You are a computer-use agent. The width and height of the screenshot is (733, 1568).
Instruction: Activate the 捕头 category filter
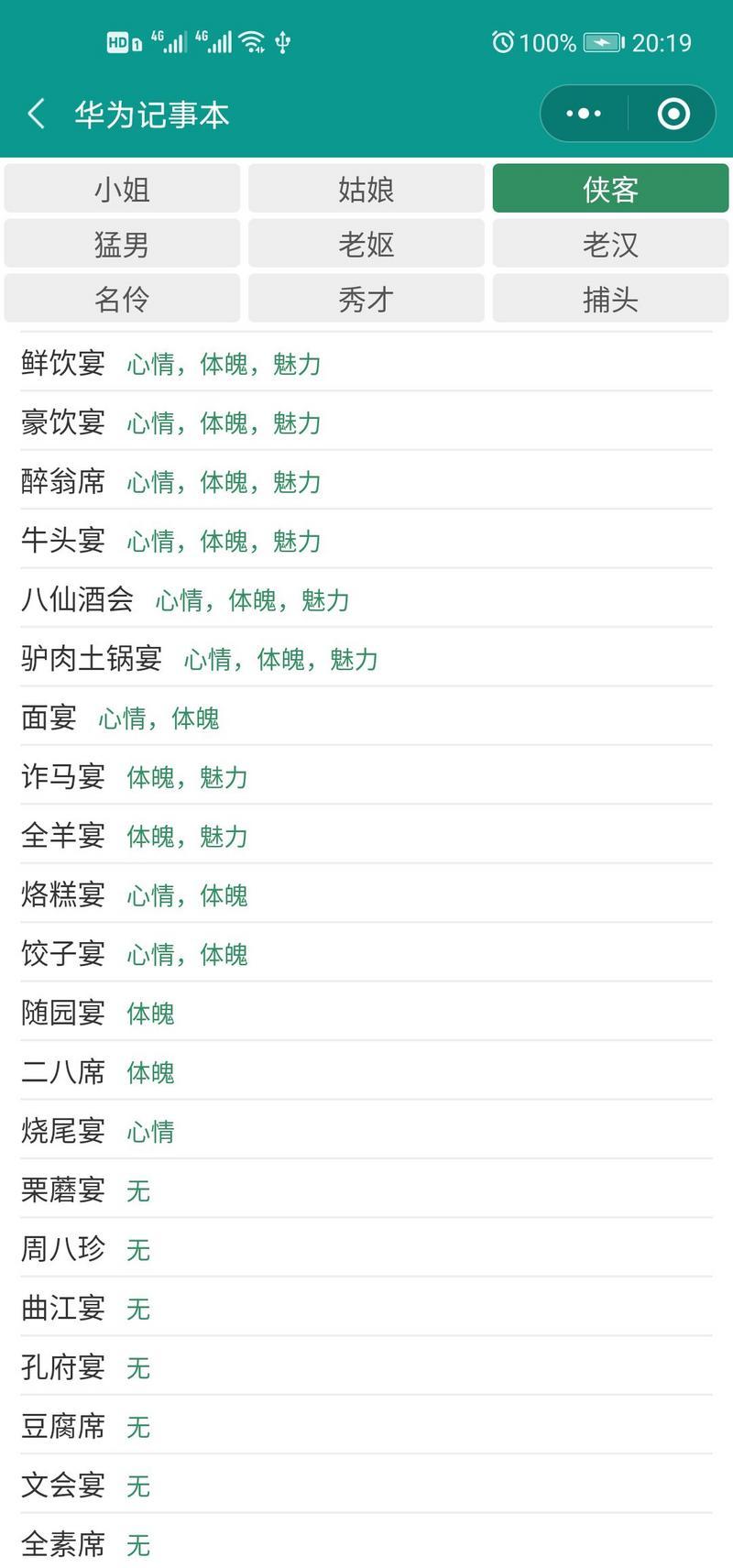pos(609,298)
